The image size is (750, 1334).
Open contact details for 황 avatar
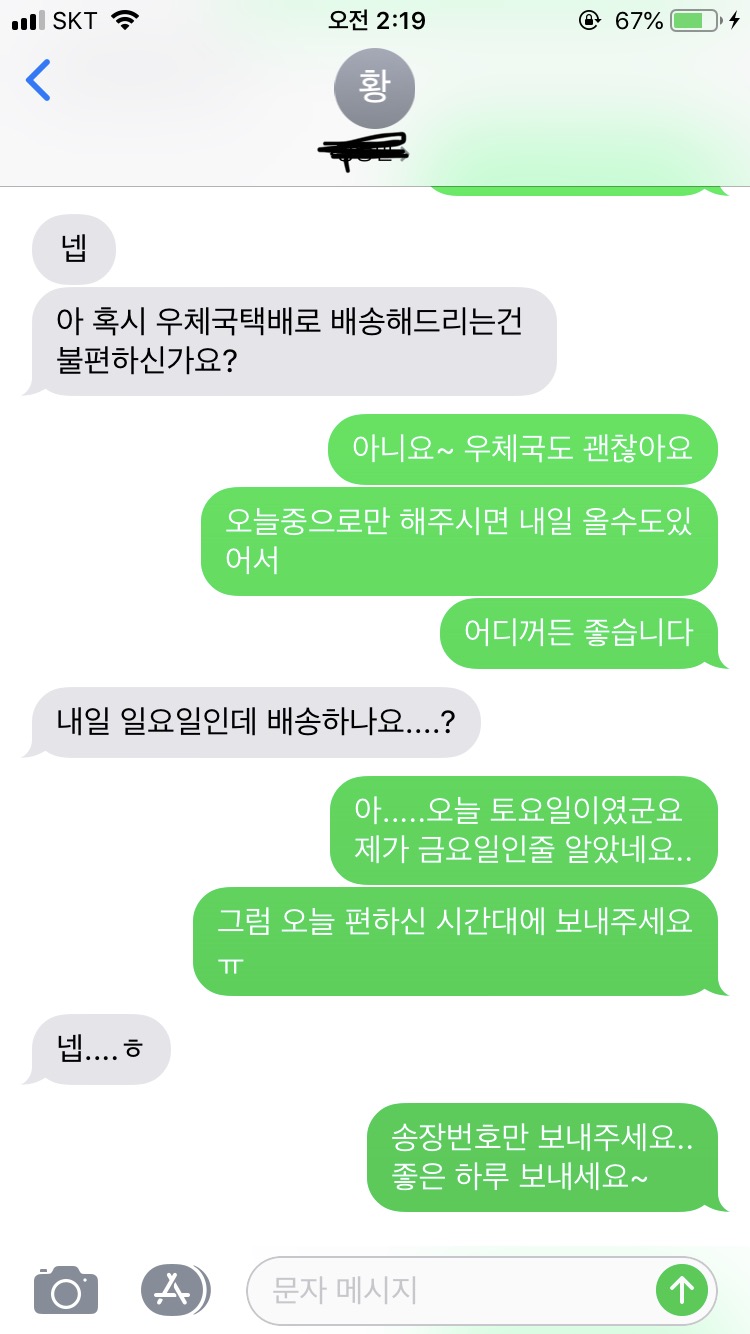[x=374, y=86]
